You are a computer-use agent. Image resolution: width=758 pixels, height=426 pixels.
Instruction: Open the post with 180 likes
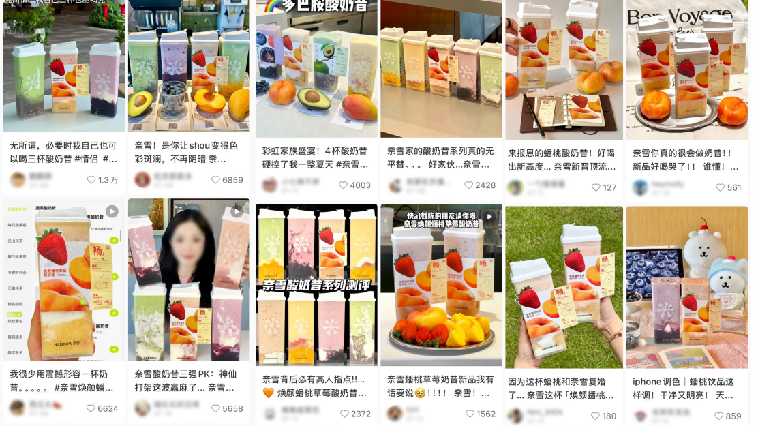click(x=563, y=288)
